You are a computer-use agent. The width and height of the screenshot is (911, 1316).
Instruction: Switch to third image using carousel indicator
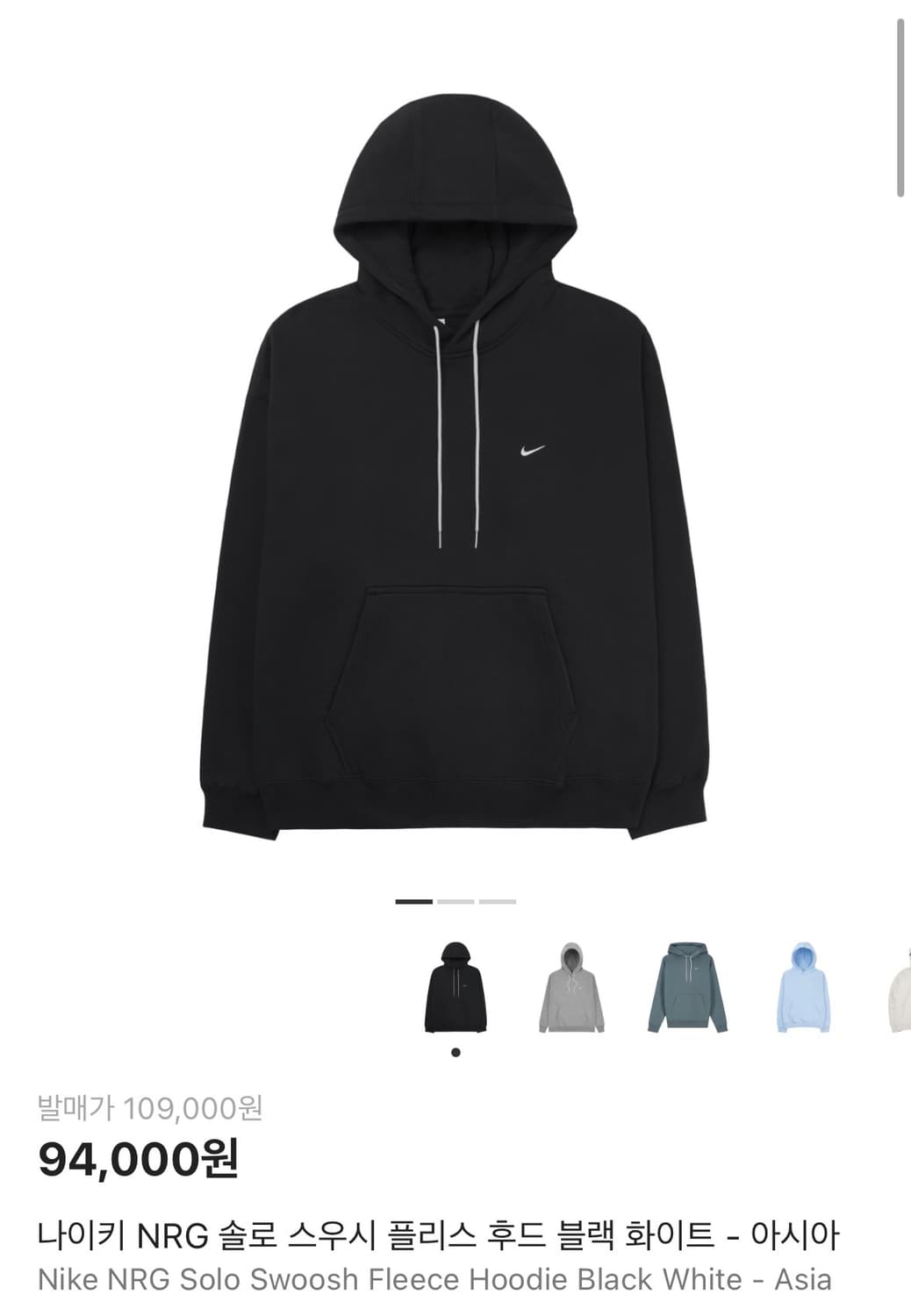[497, 900]
